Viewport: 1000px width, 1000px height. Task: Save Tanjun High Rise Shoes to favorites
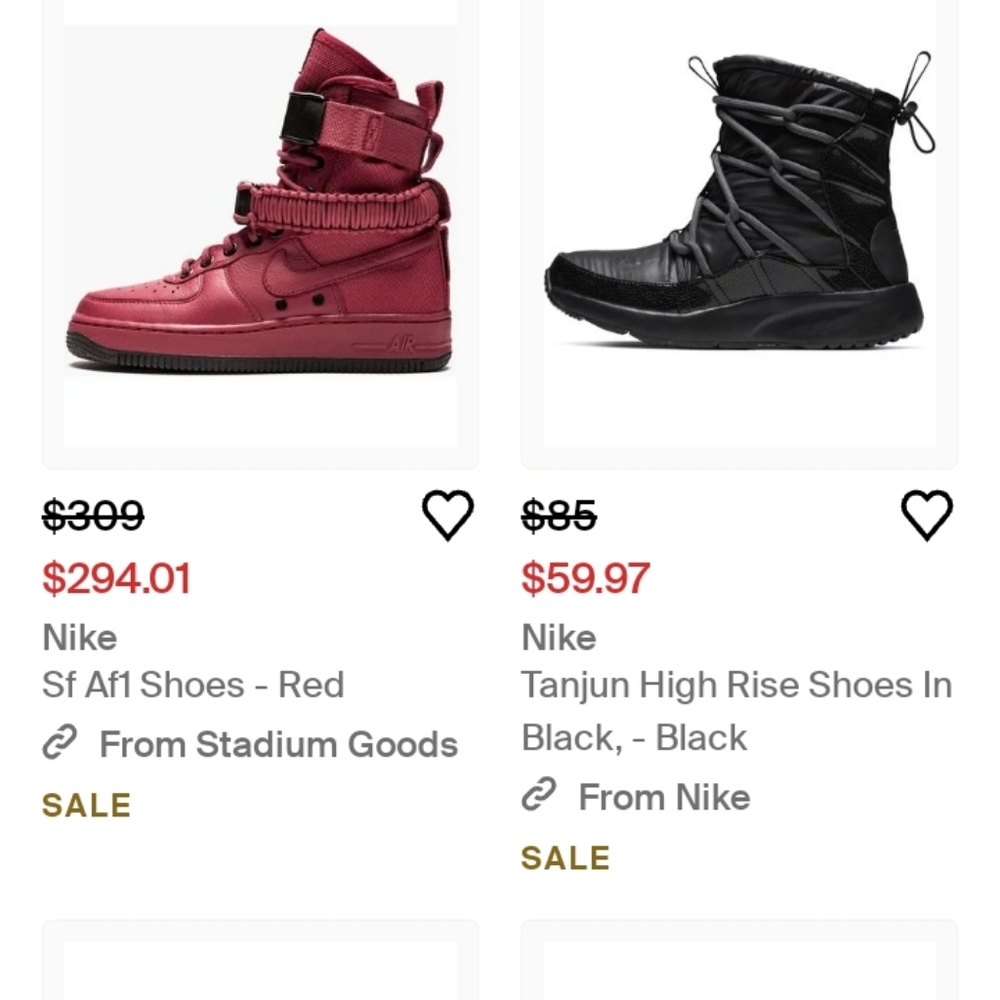927,516
